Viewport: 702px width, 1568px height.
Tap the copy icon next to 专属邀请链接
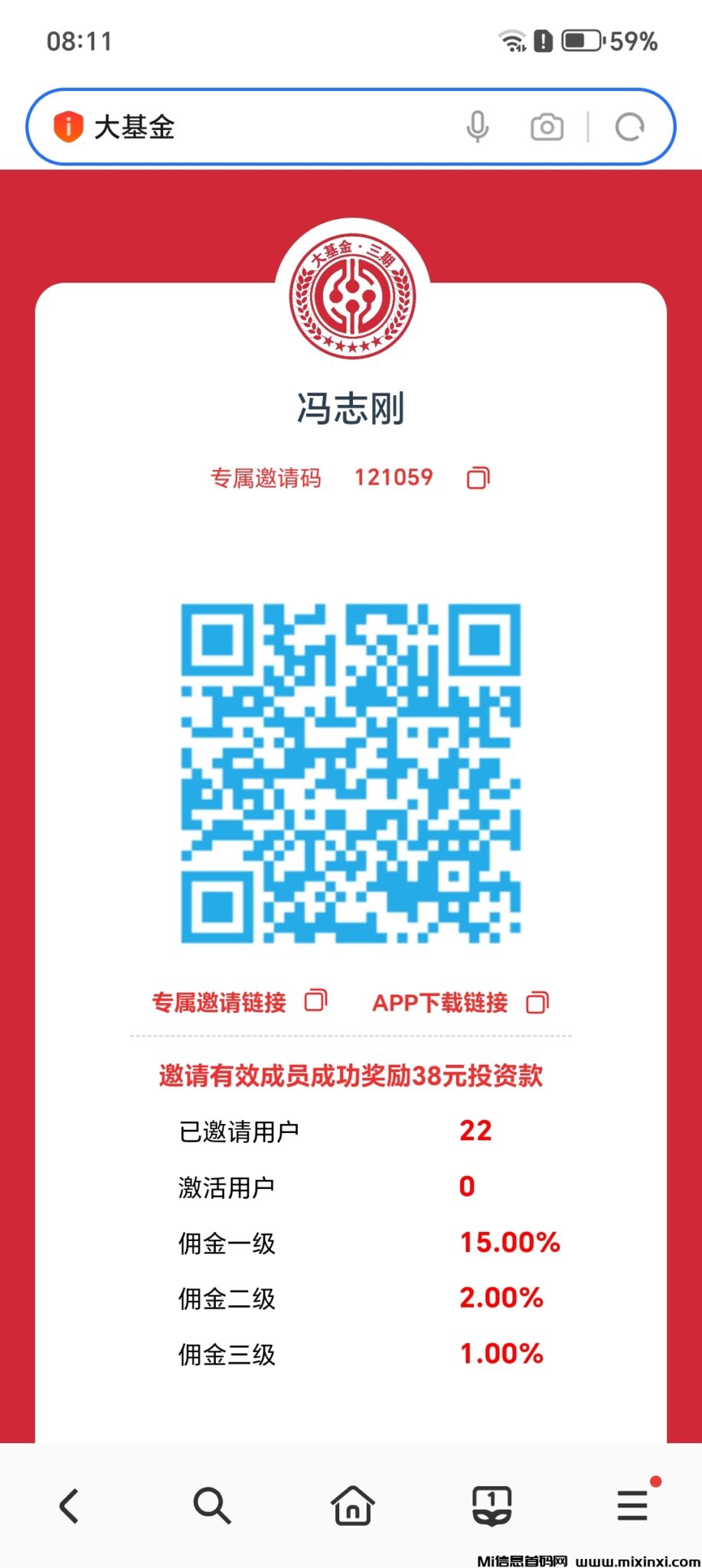point(315,1000)
